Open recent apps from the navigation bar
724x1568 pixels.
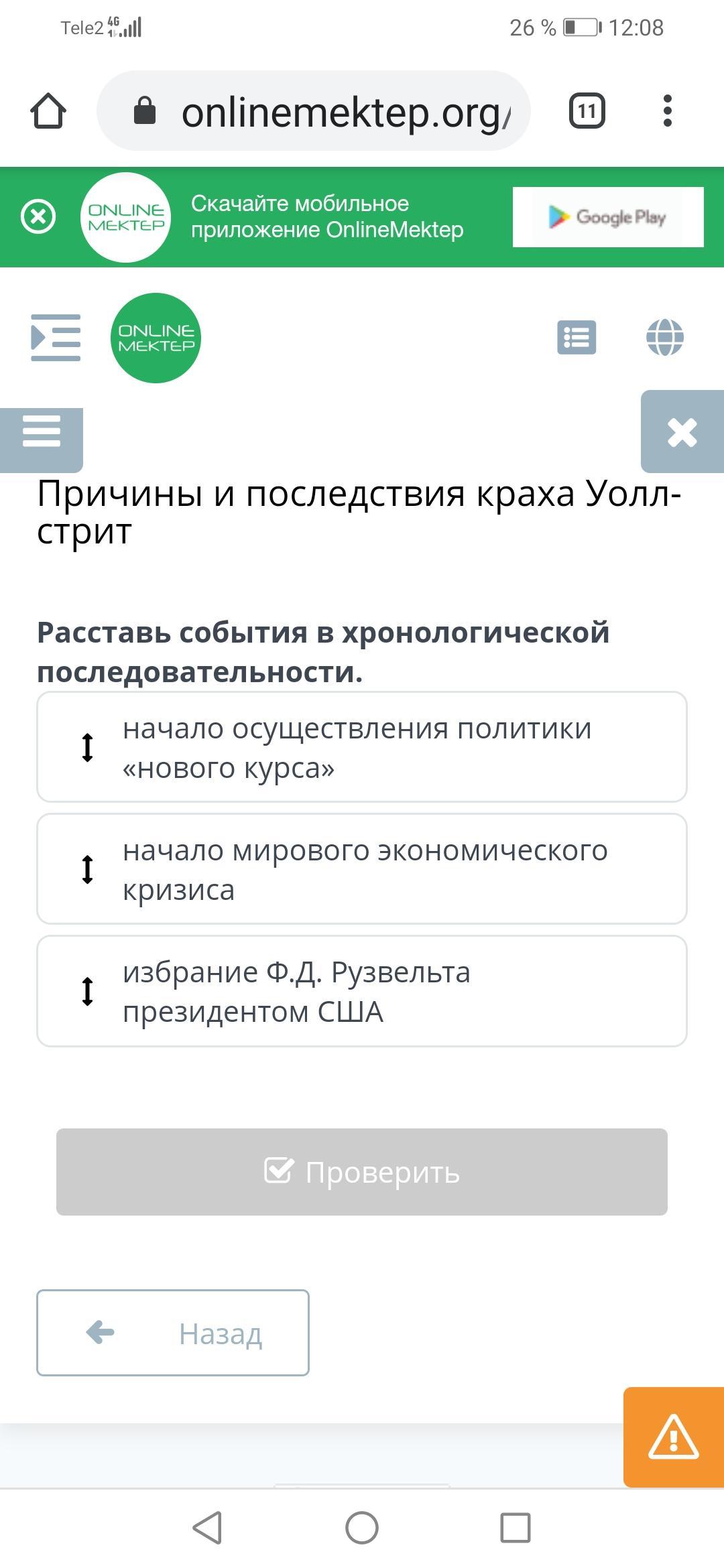516,1528
